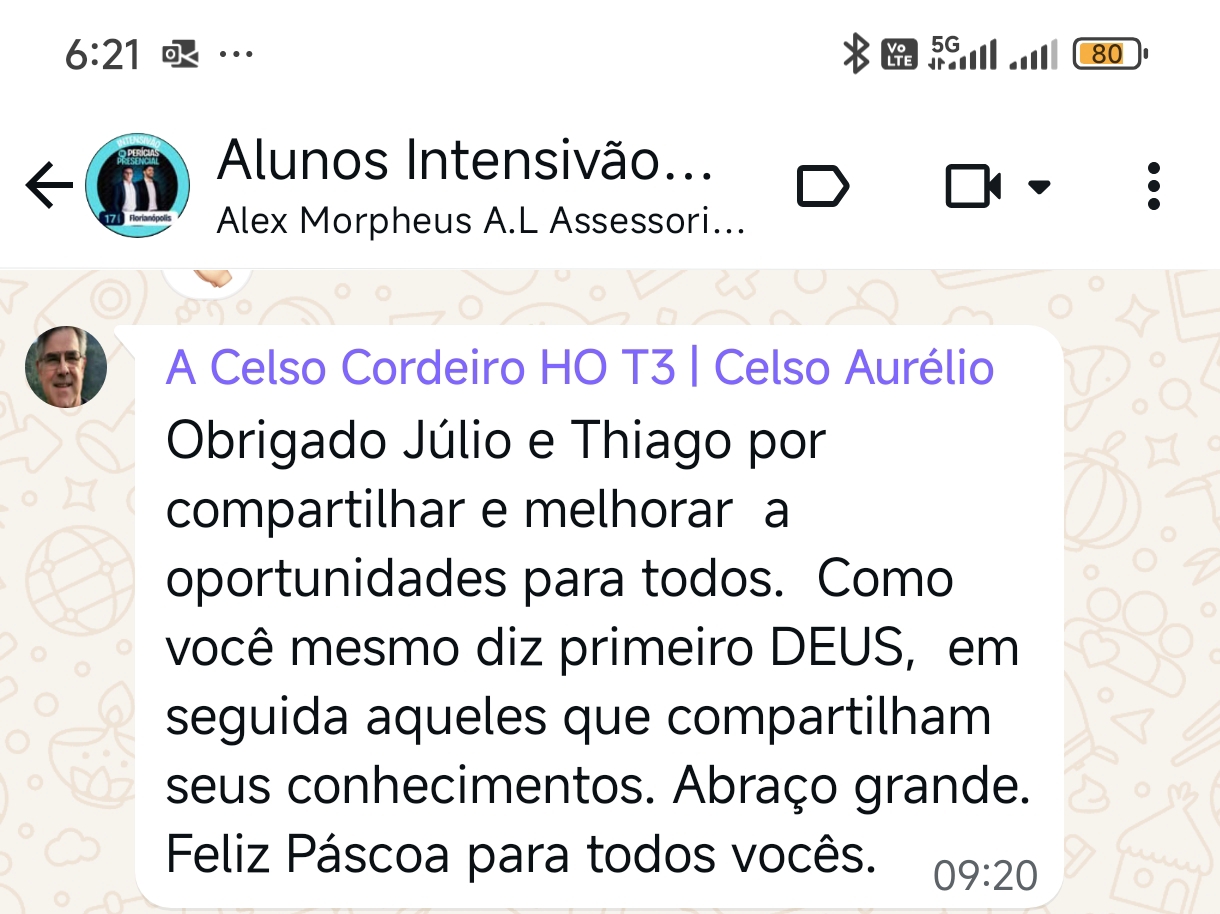Screen dimensions: 1220x914
Task: Open the label tag icon
Action: [x=823, y=186]
